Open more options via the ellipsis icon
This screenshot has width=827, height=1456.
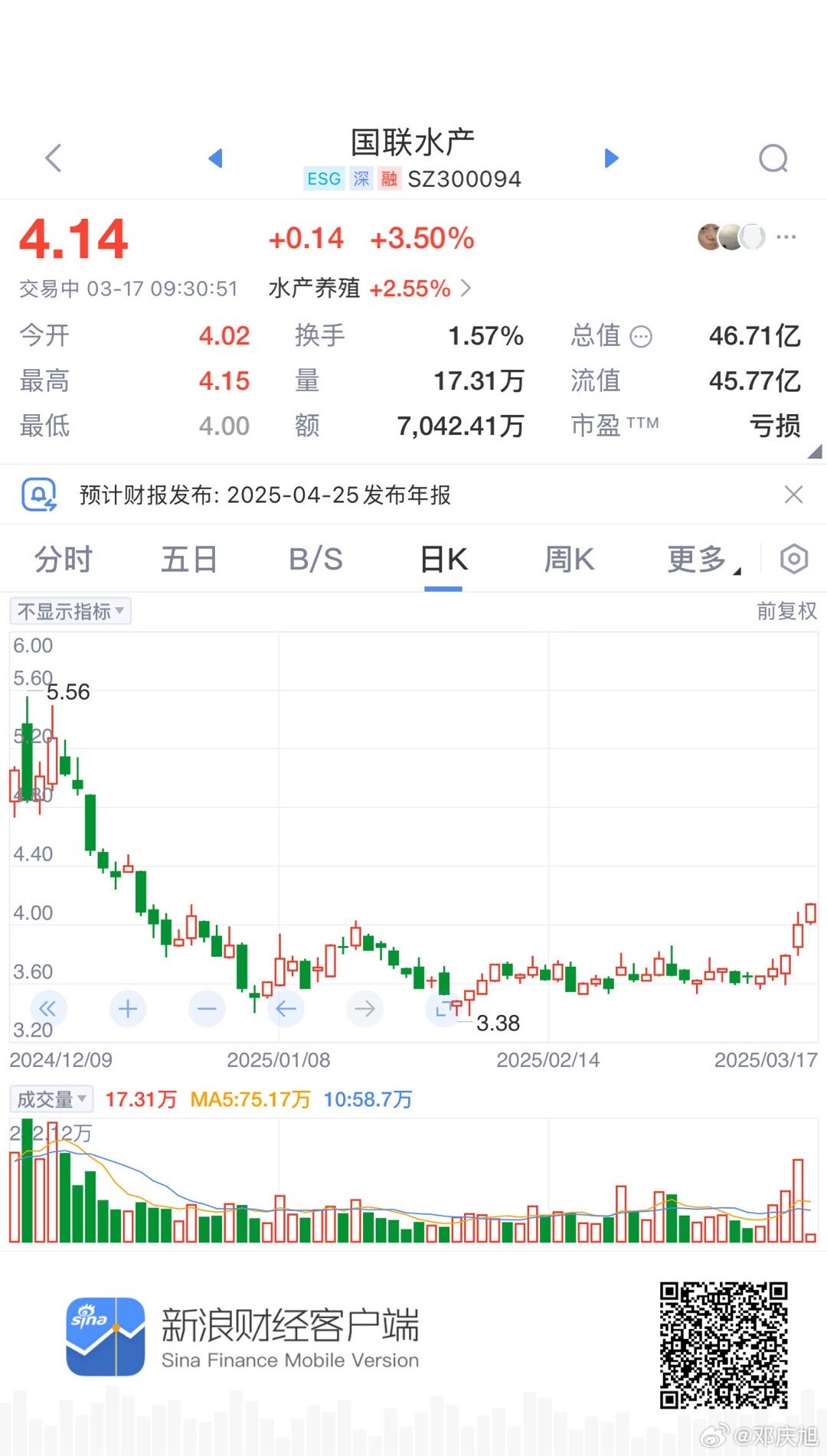click(787, 237)
